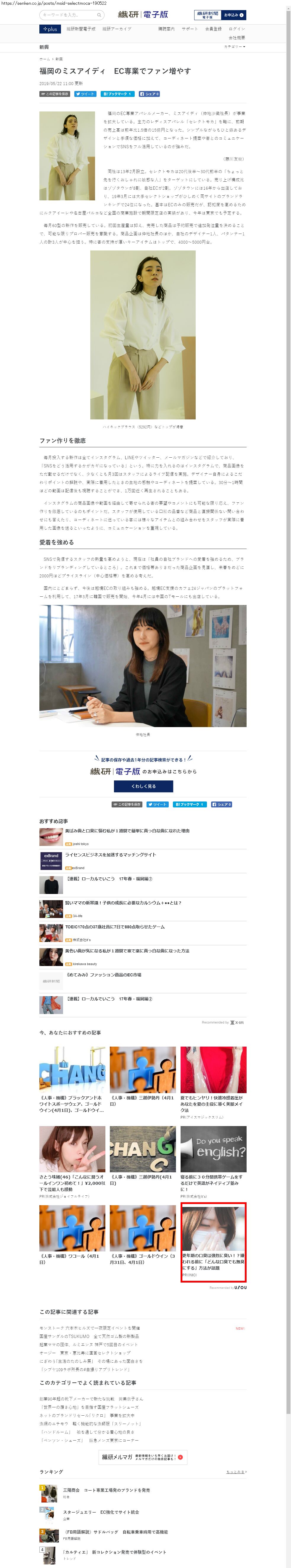
Task: Share via the top ツイート button
Action: pos(86,94)
